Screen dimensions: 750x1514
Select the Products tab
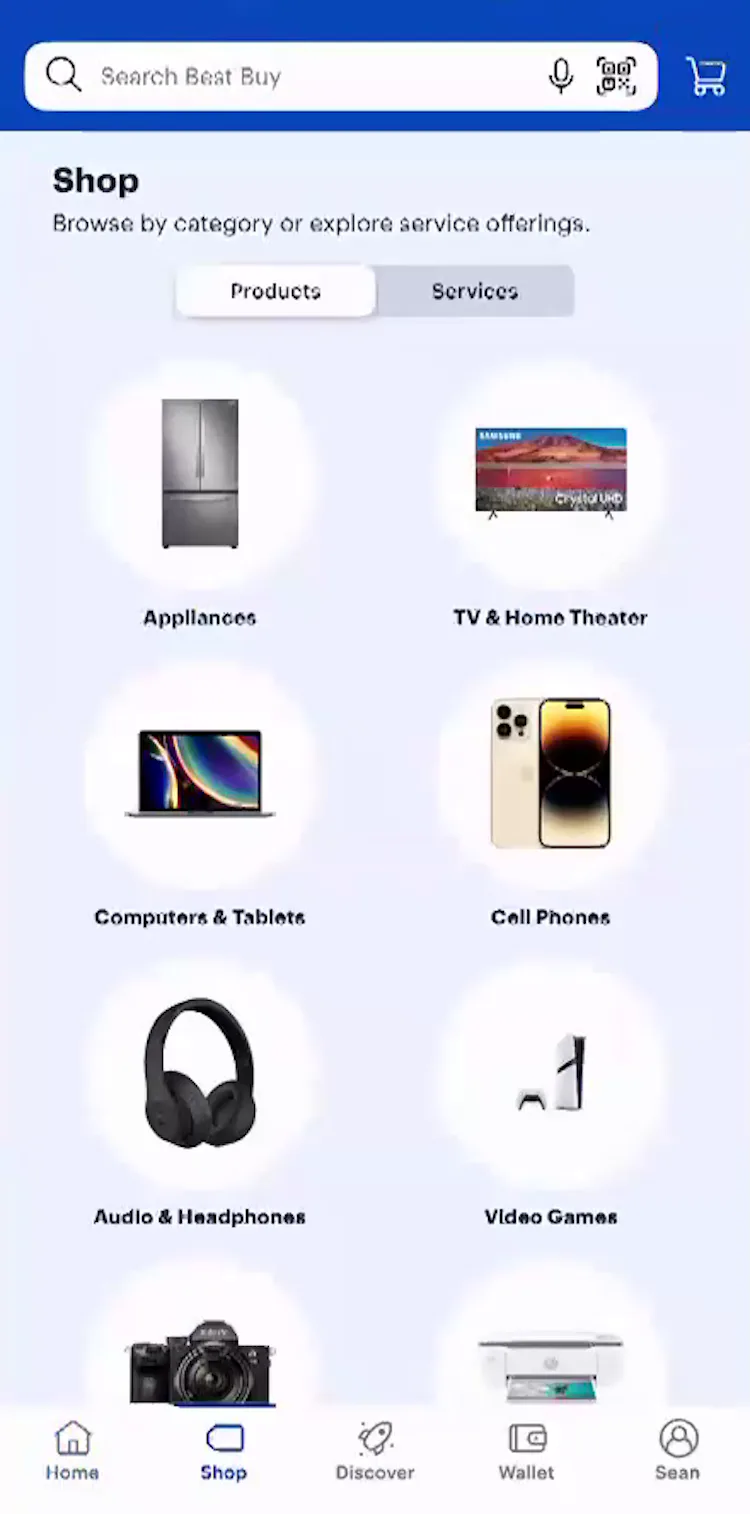tap(275, 291)
